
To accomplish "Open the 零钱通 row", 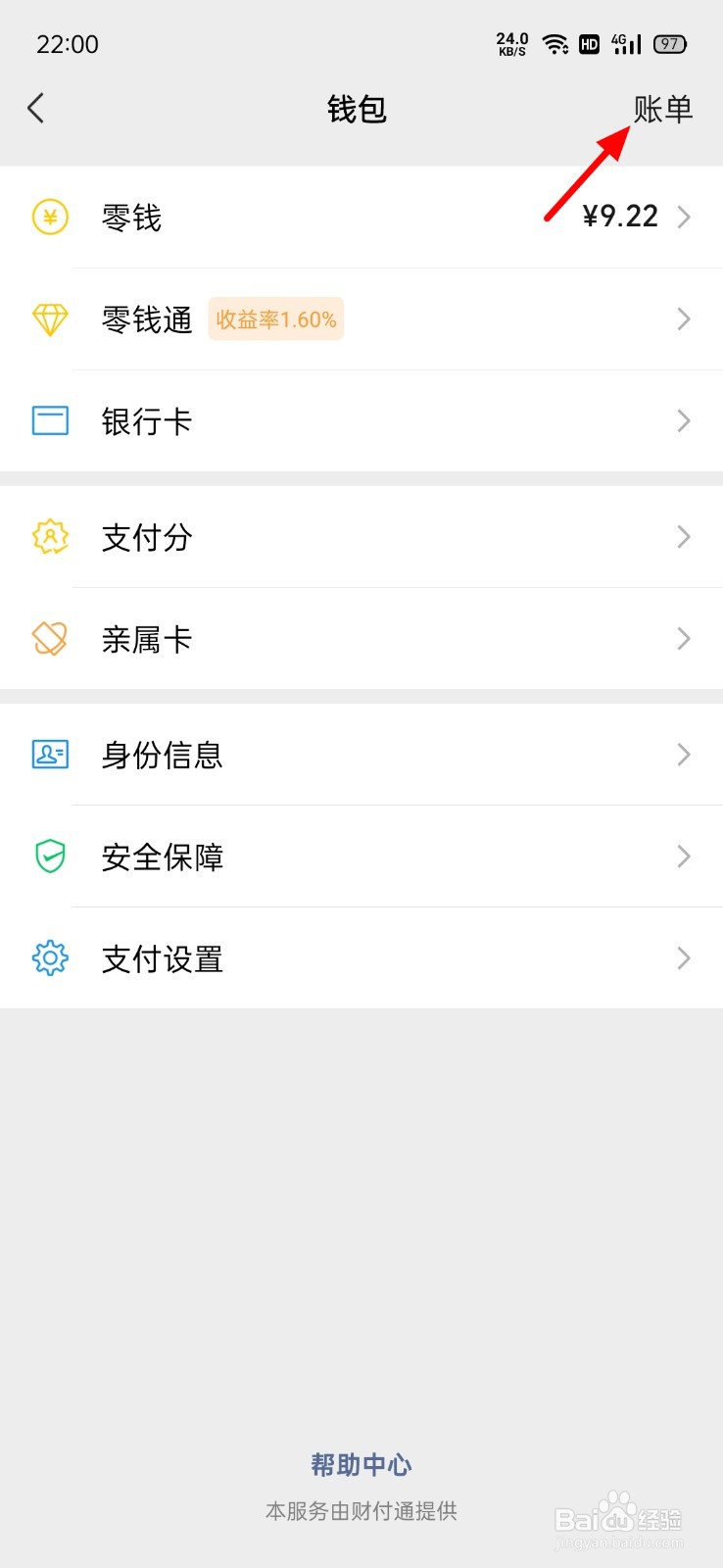I will (361, 318).
